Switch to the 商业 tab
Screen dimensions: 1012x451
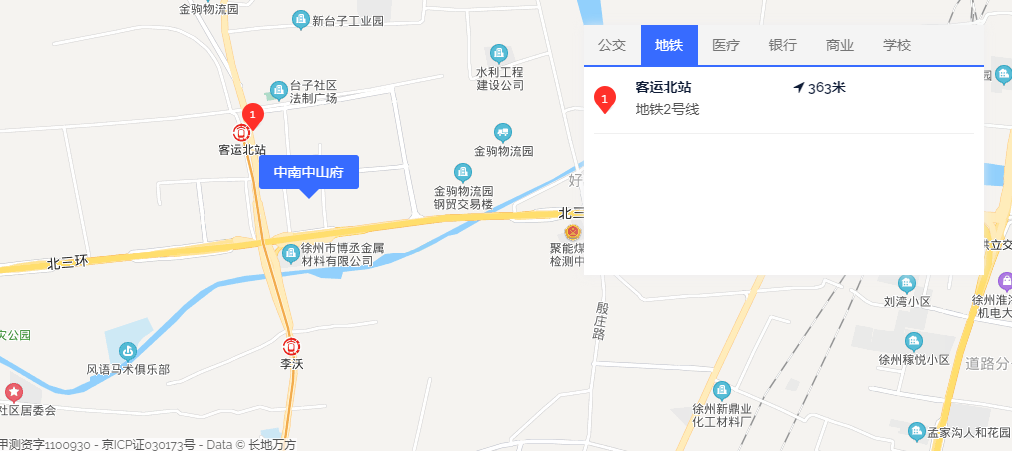840,45
